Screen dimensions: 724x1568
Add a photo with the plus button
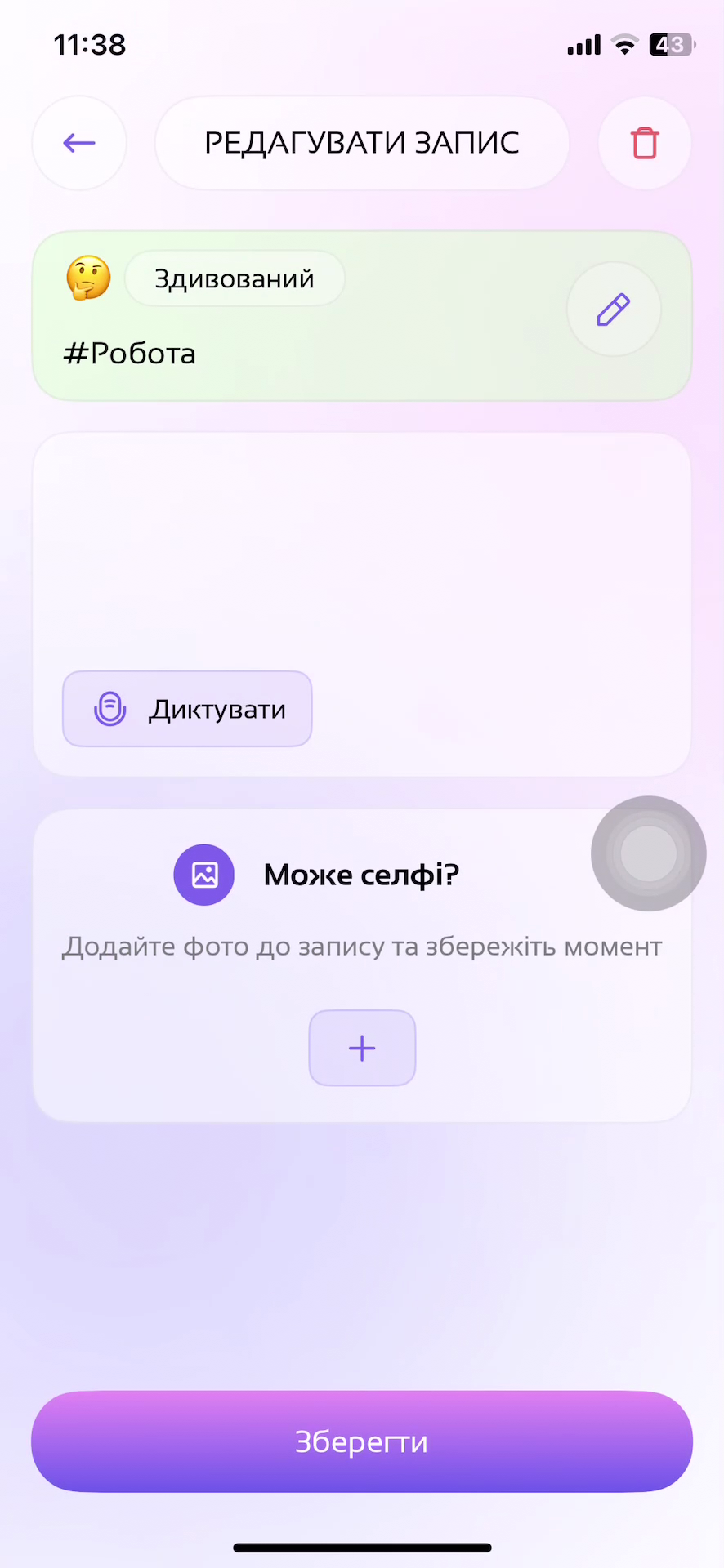coord(362,1048)
